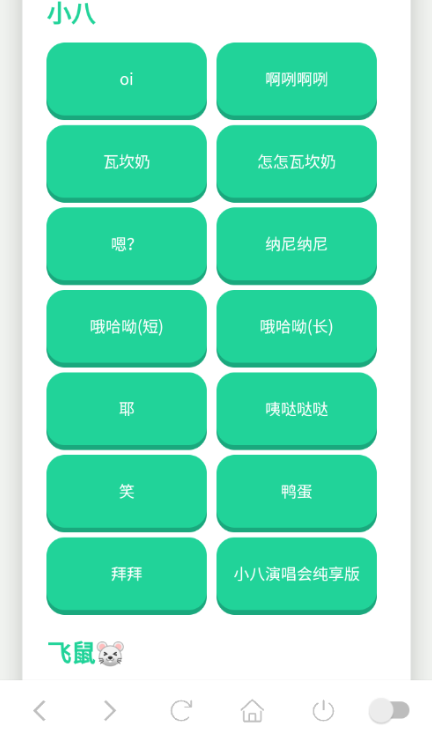Play the 嗯? sound clip

[127, 245]
